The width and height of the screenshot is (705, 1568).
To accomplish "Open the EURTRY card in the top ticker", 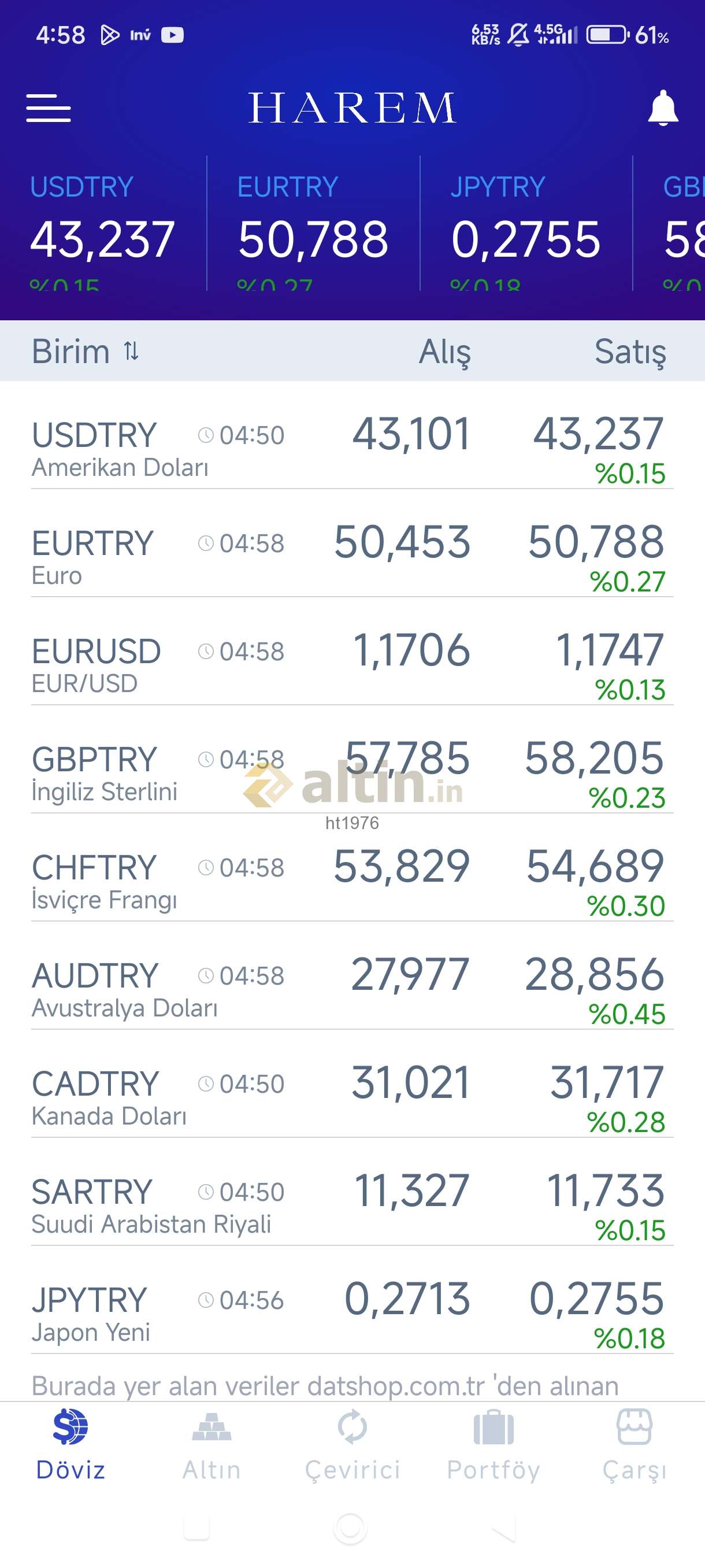I will coord(313,227).
